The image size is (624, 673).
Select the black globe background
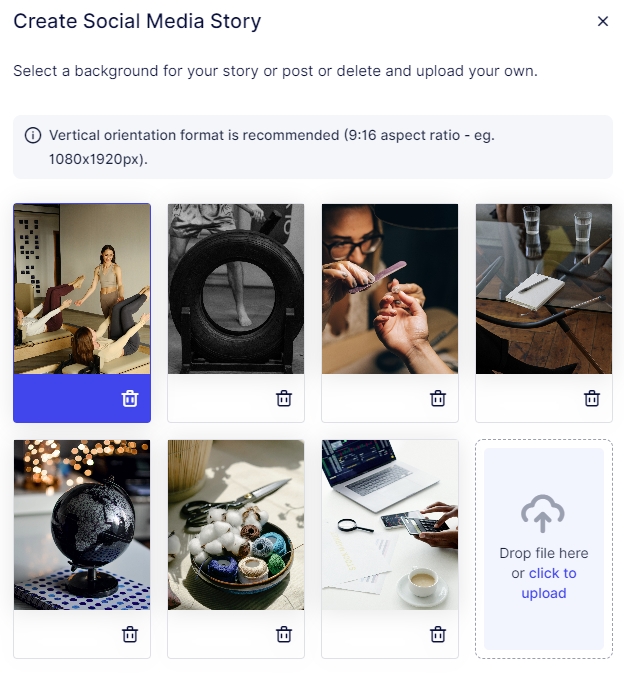[82, 525]
